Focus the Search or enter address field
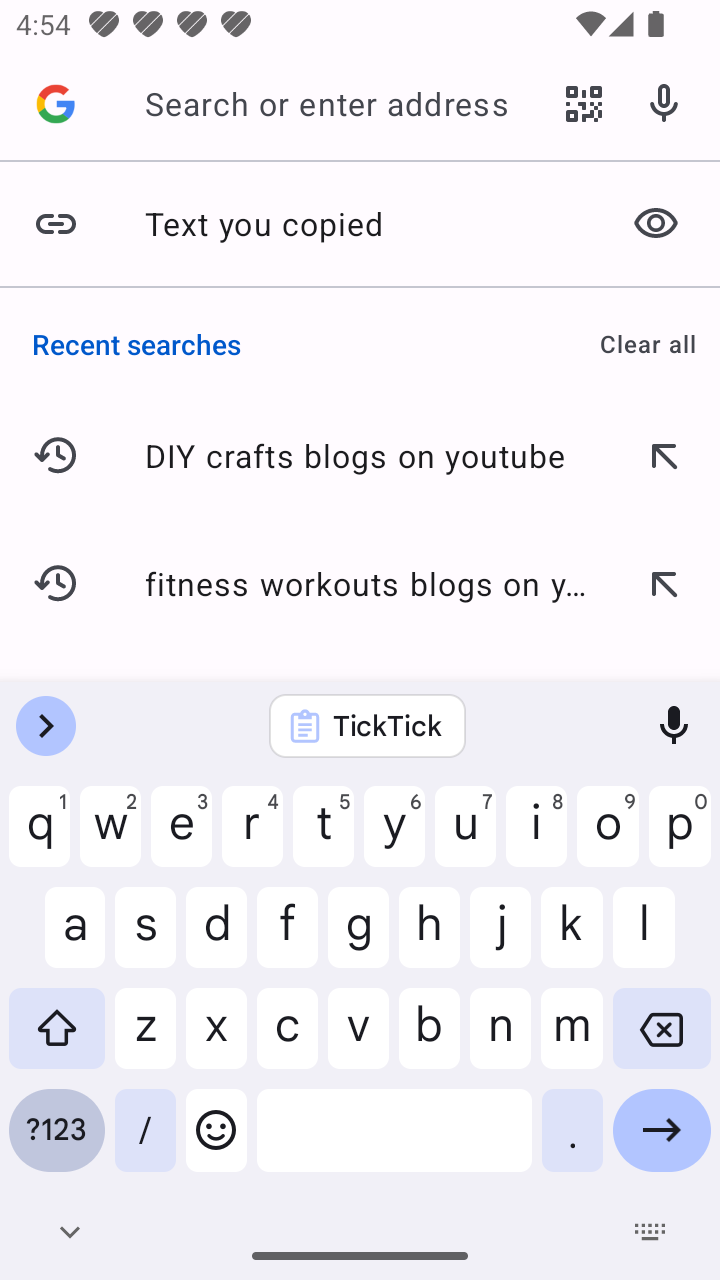This screenshot has width=720, height=1280. click(x=327, y=104)
